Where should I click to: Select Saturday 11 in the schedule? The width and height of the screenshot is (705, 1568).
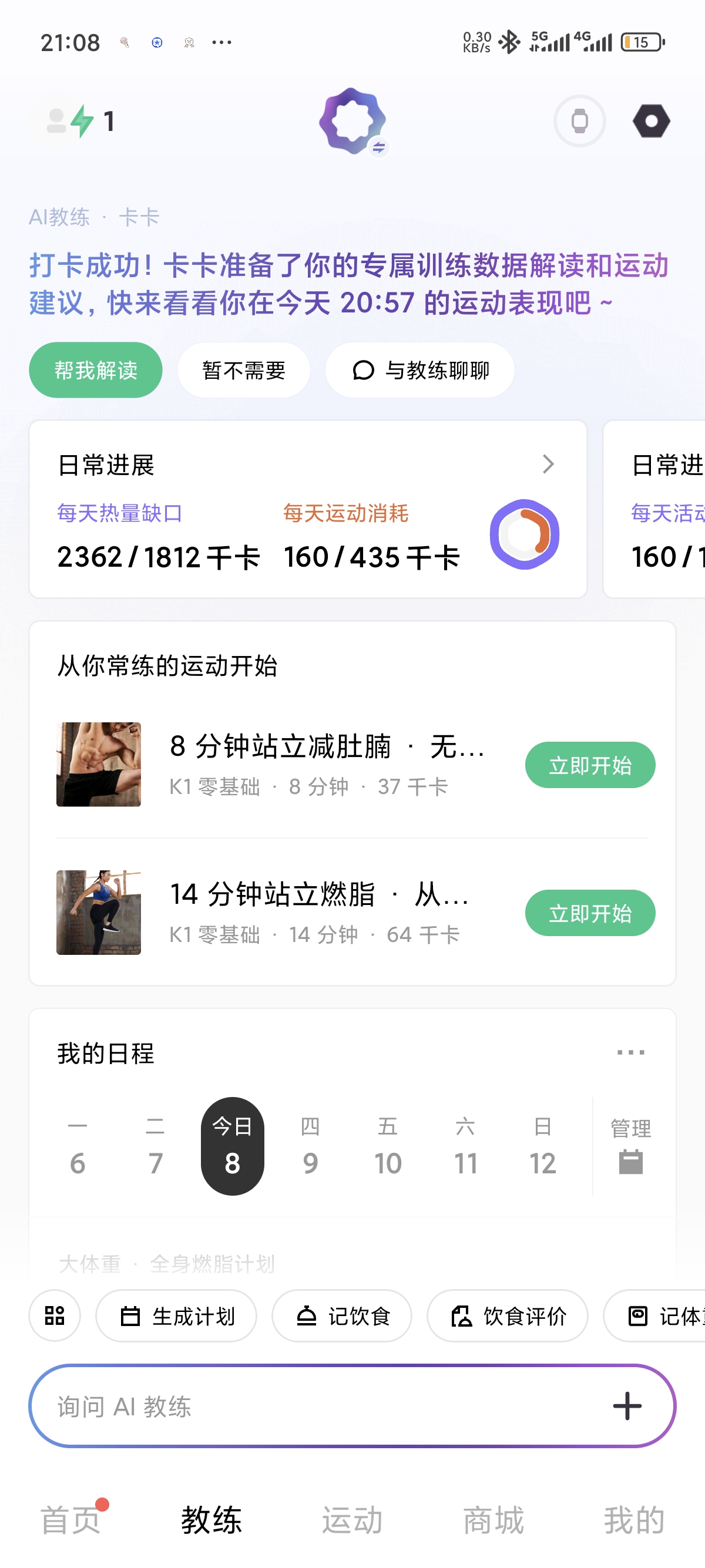click(x=465, y=1146)
